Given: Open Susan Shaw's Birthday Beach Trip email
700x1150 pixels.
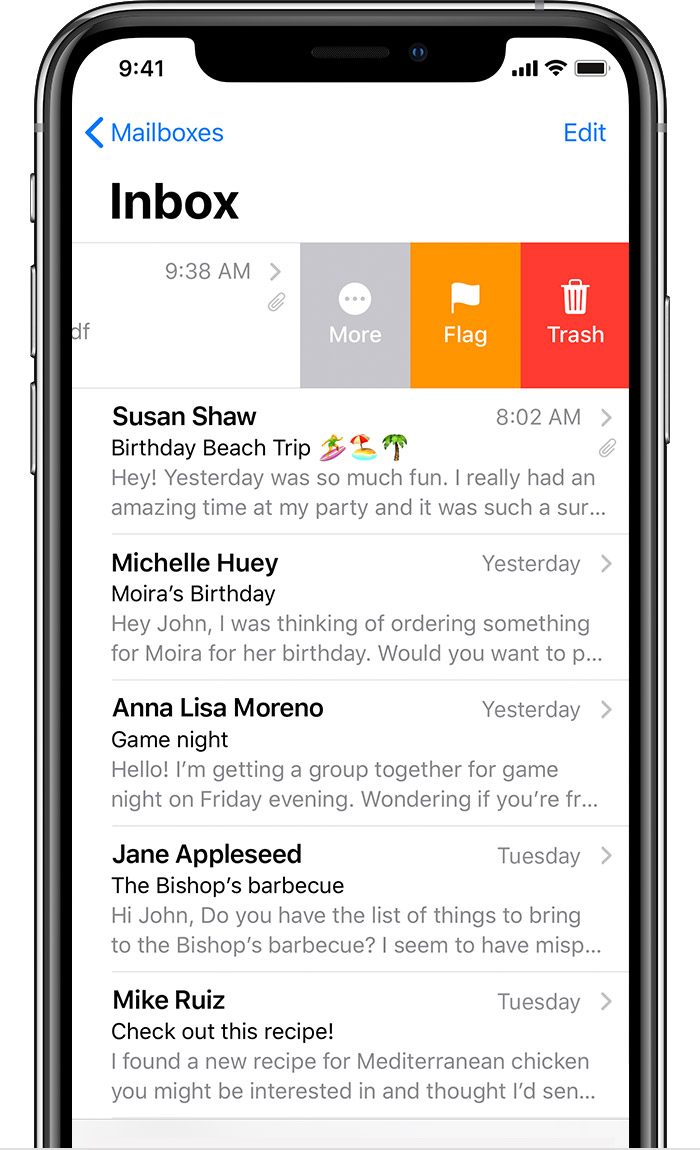Looking at the screenshot, I should pyautogui.click(x=351, y=461).
